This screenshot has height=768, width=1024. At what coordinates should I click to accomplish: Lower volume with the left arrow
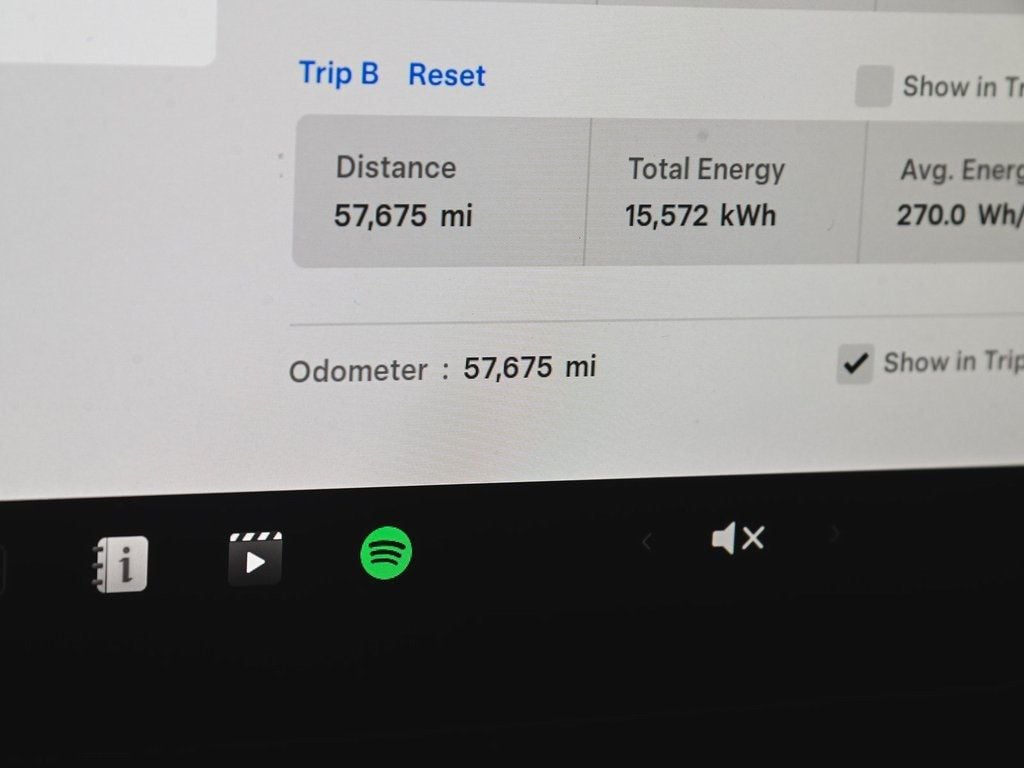647,541
